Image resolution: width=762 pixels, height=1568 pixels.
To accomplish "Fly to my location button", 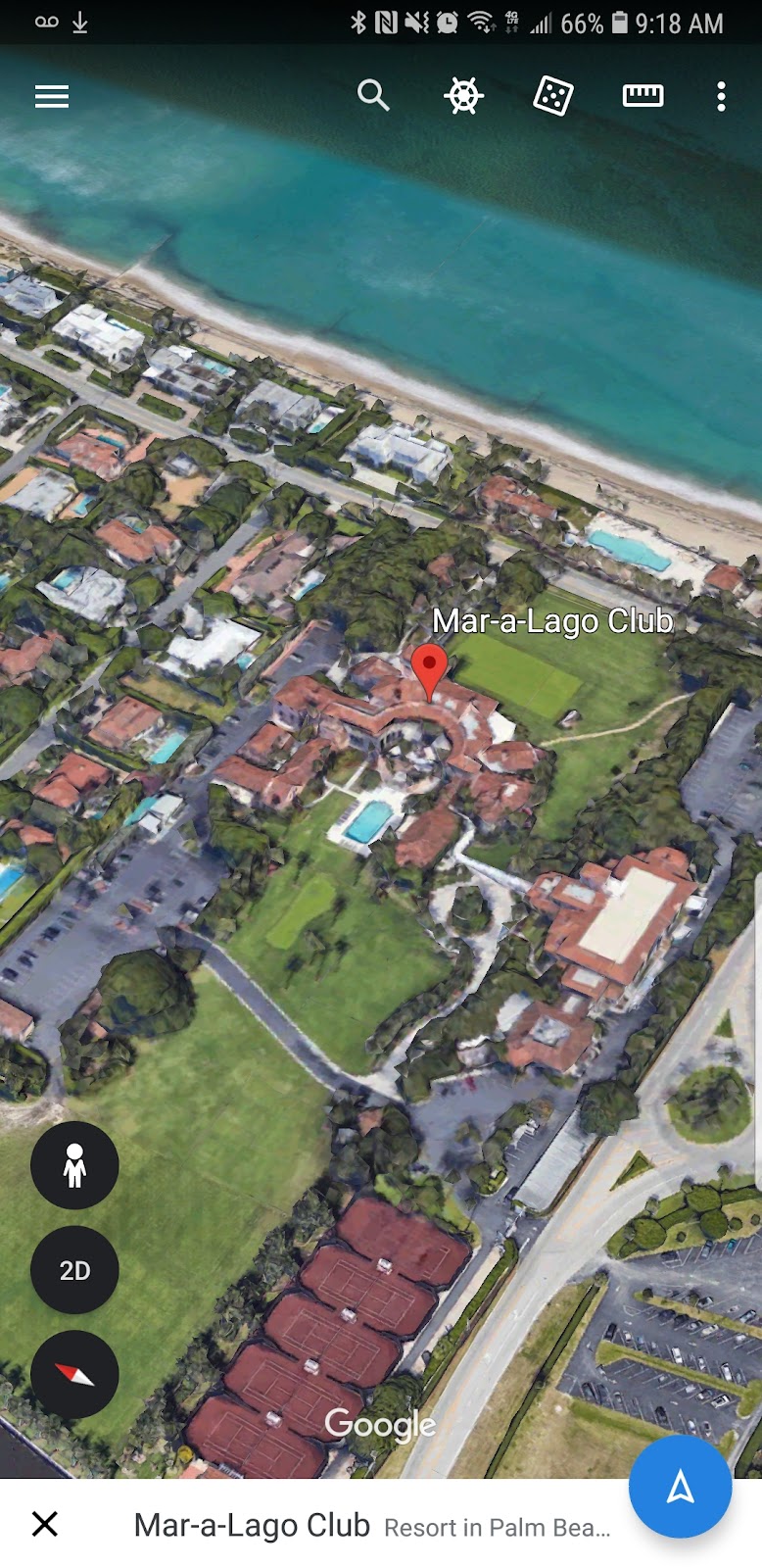I will 680,1487.
